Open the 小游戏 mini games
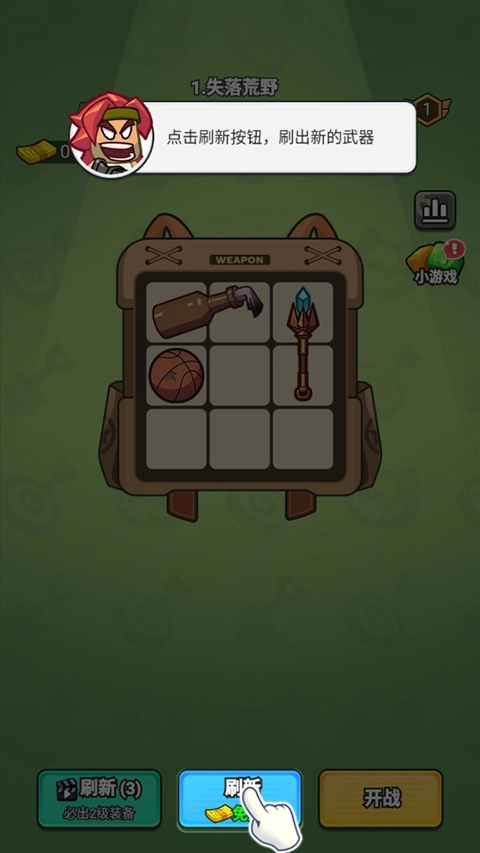480x853 pixels. [x=435, y=264]
